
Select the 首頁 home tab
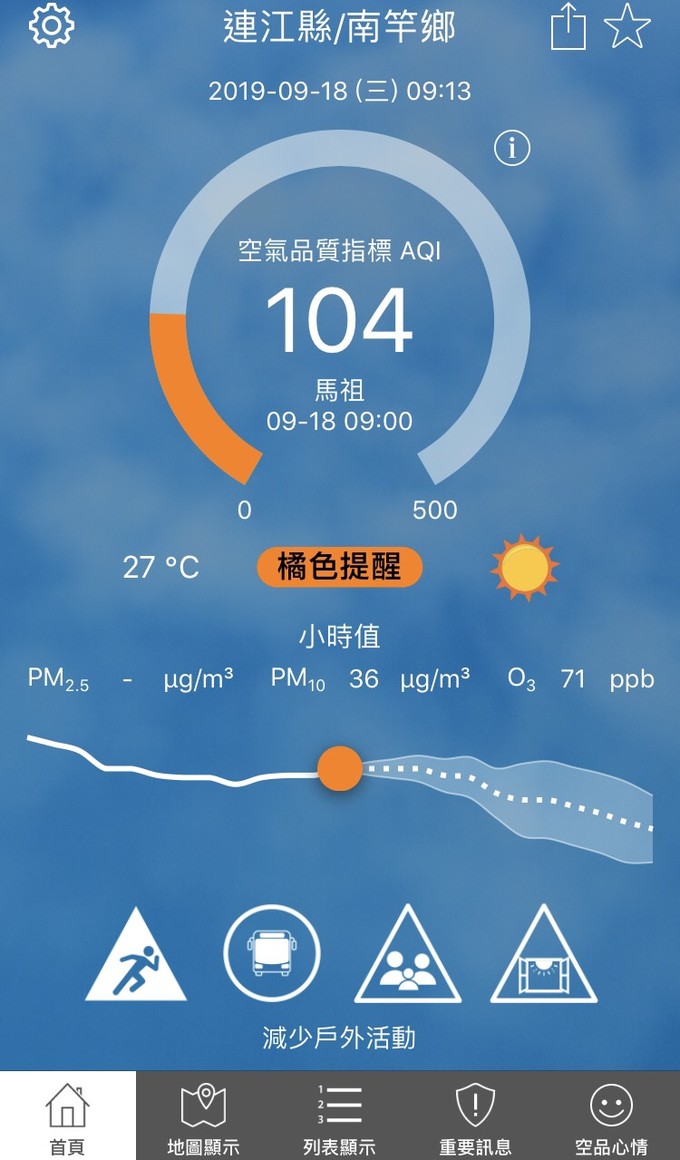coord(67,1116)
